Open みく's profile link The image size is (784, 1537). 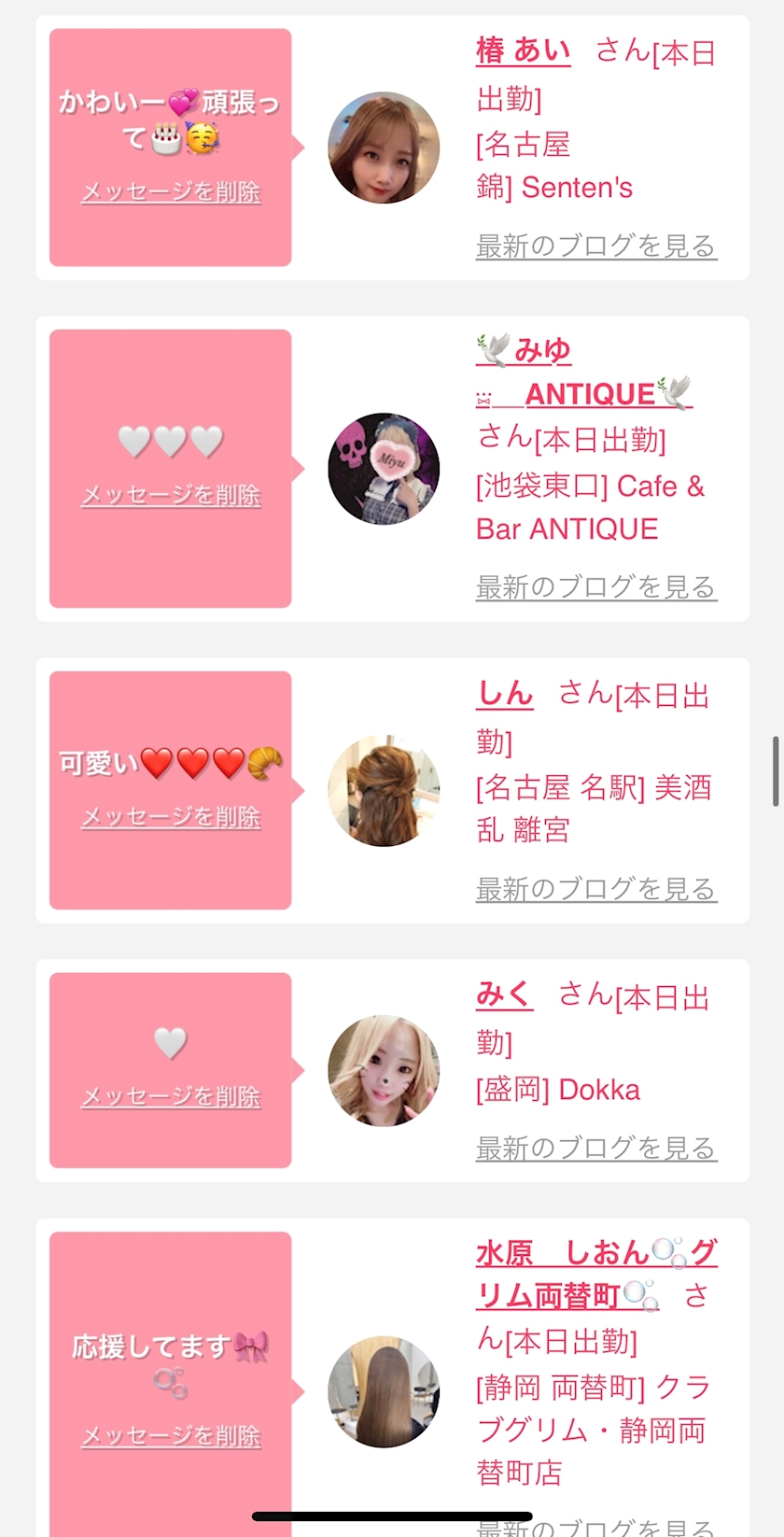504,995
